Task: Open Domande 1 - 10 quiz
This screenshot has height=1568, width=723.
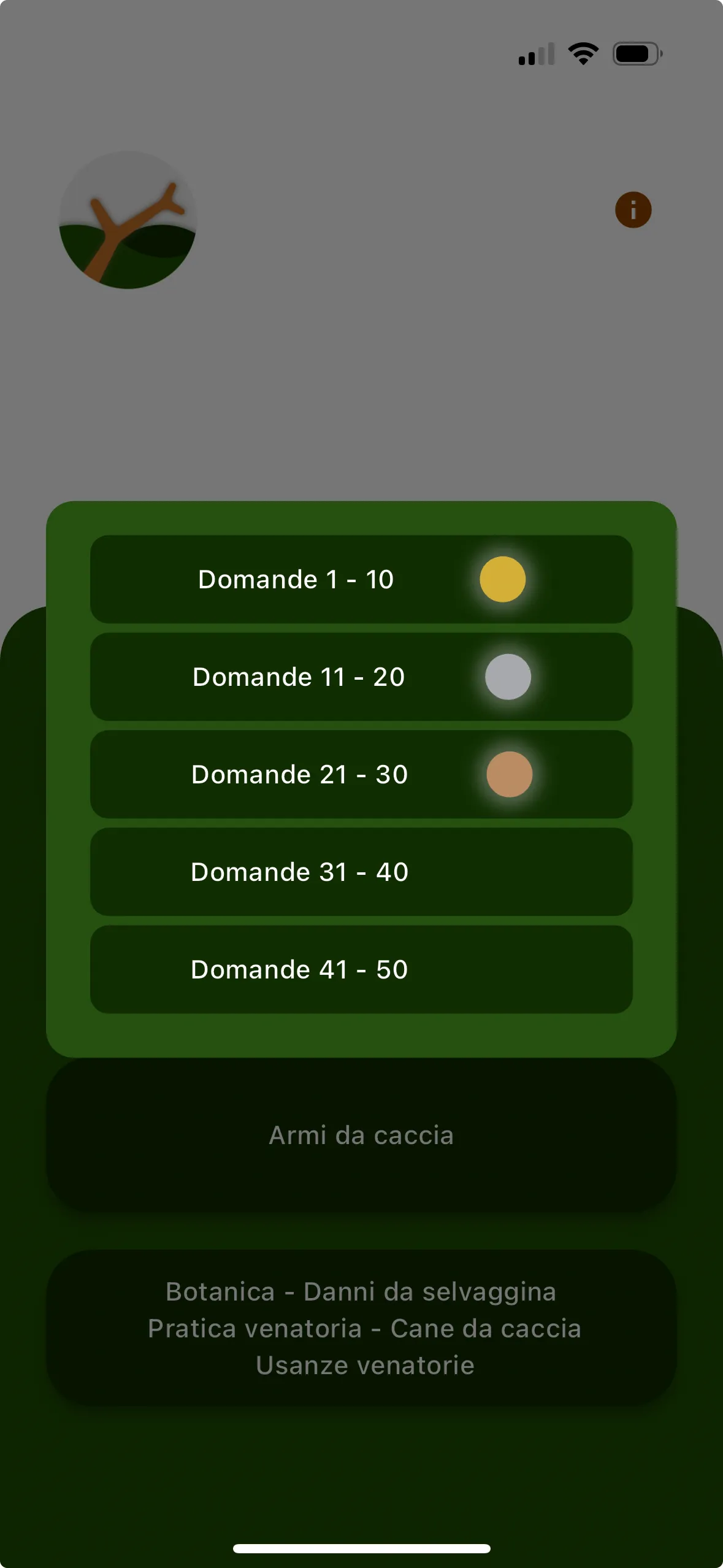Action: coord(361,579)
